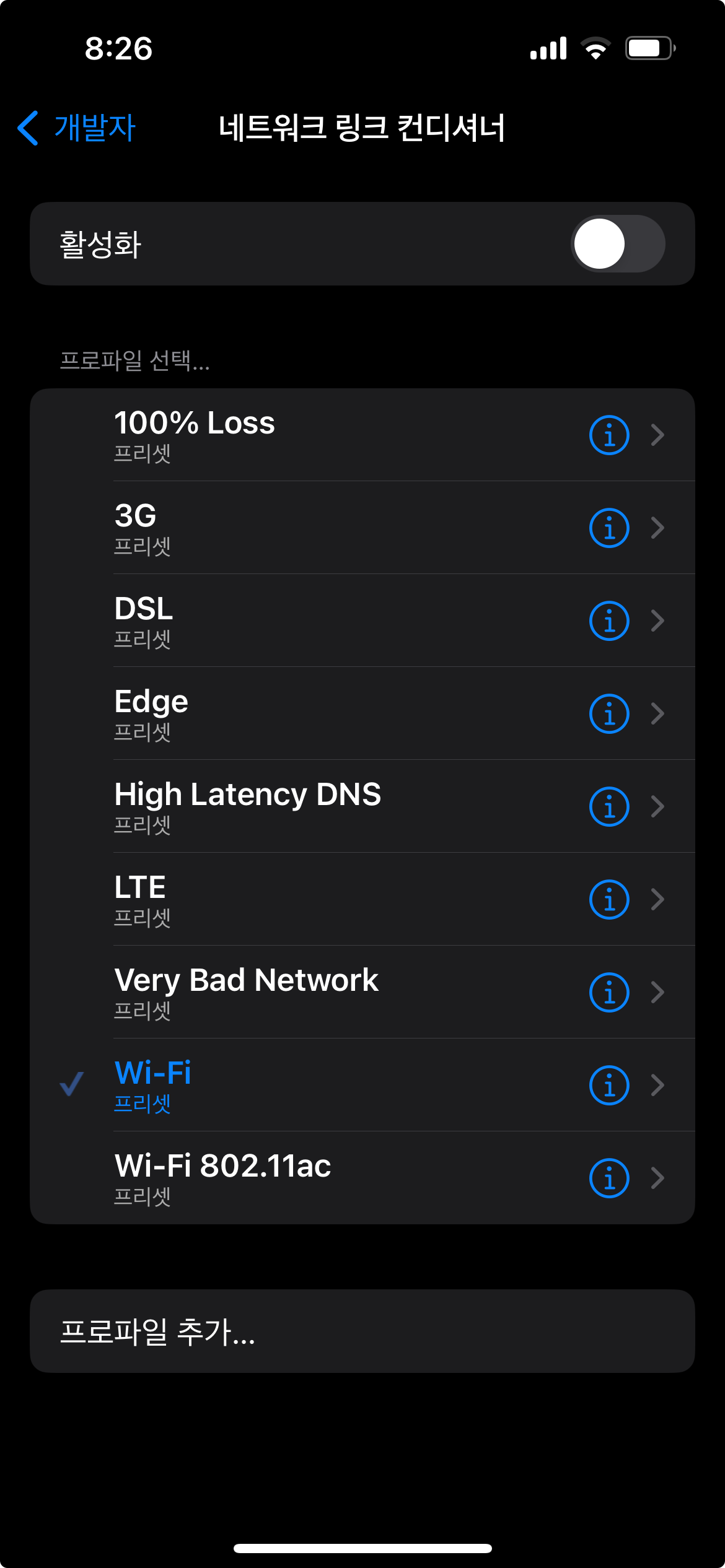Viewport: 725px width, 1568px height.
Task: Open info for Wi-Fi 802.11ac profile
Action: point(609,1178)
